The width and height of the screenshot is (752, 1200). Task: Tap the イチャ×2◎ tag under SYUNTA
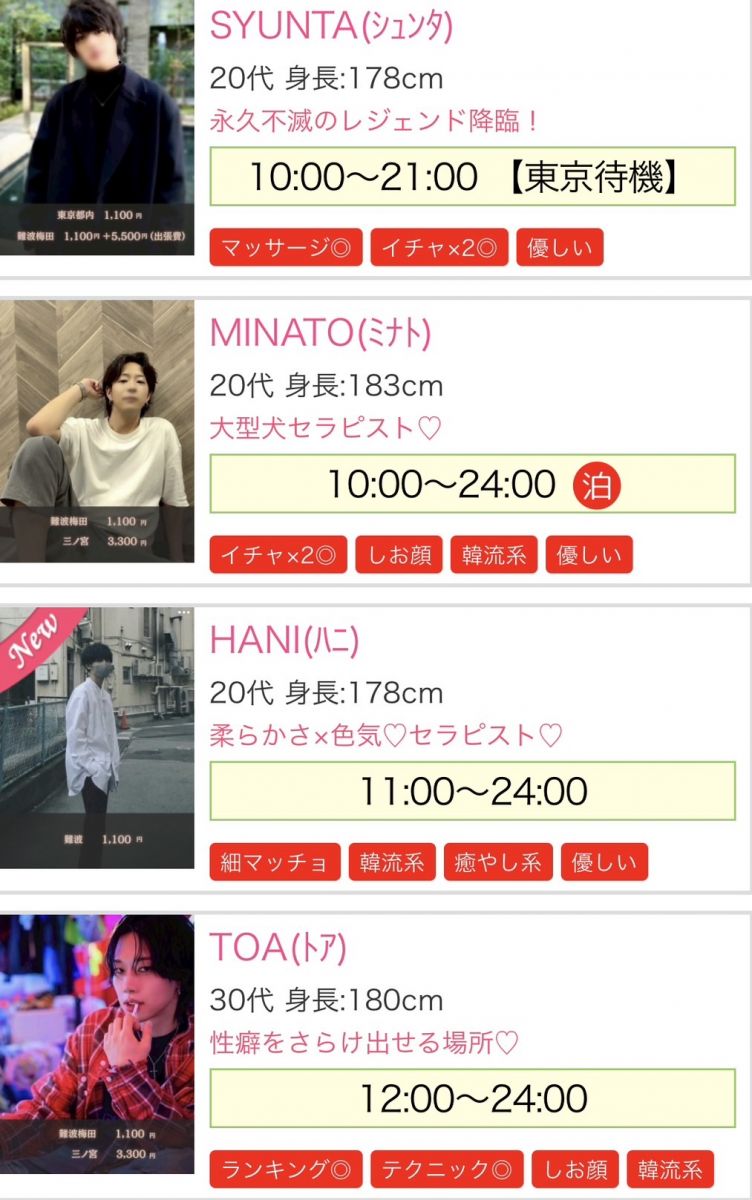point(439,247)
